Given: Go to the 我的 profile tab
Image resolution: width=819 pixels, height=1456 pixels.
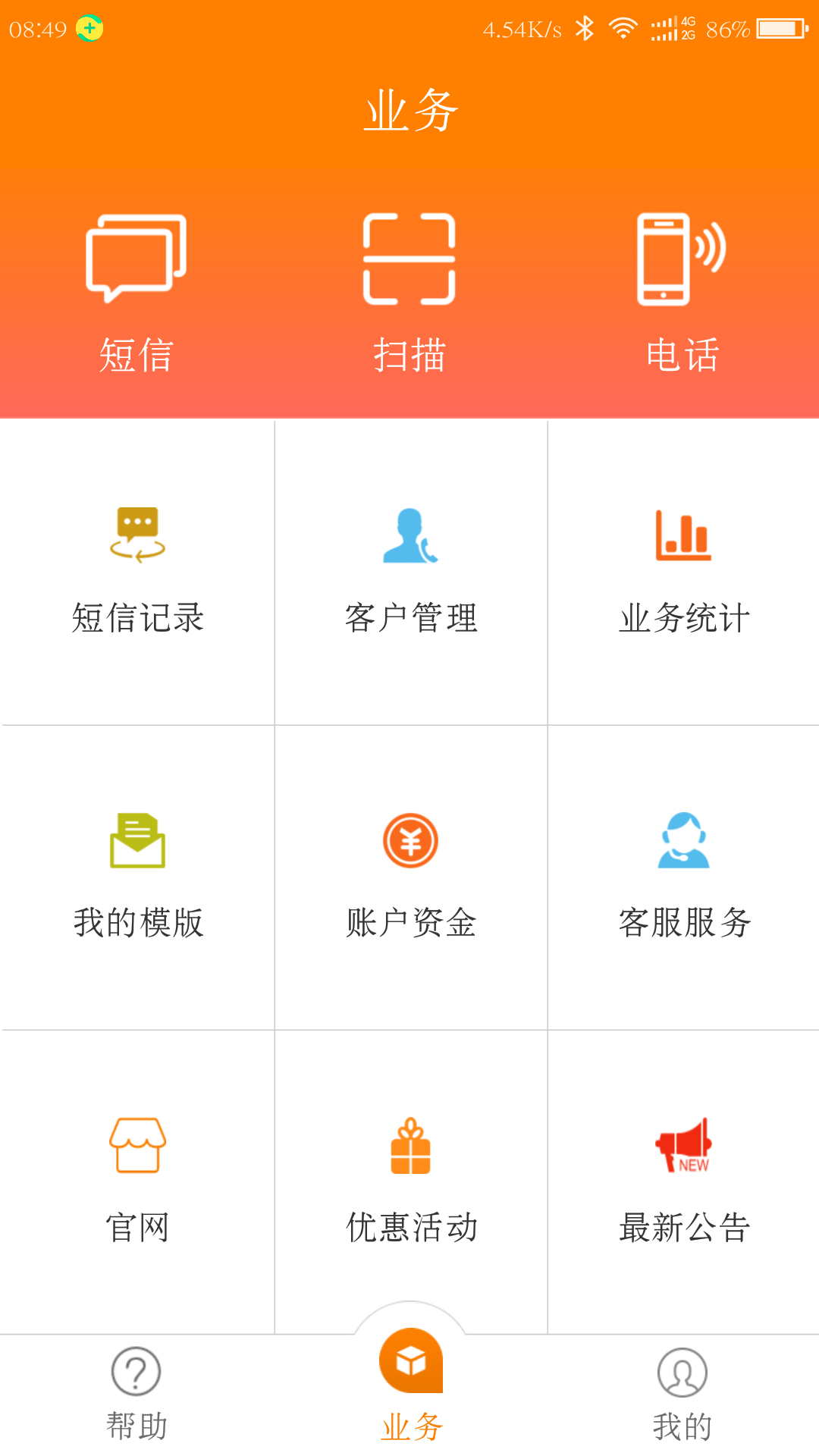Looking at the screenshot, I should (x=682, y=1394).
